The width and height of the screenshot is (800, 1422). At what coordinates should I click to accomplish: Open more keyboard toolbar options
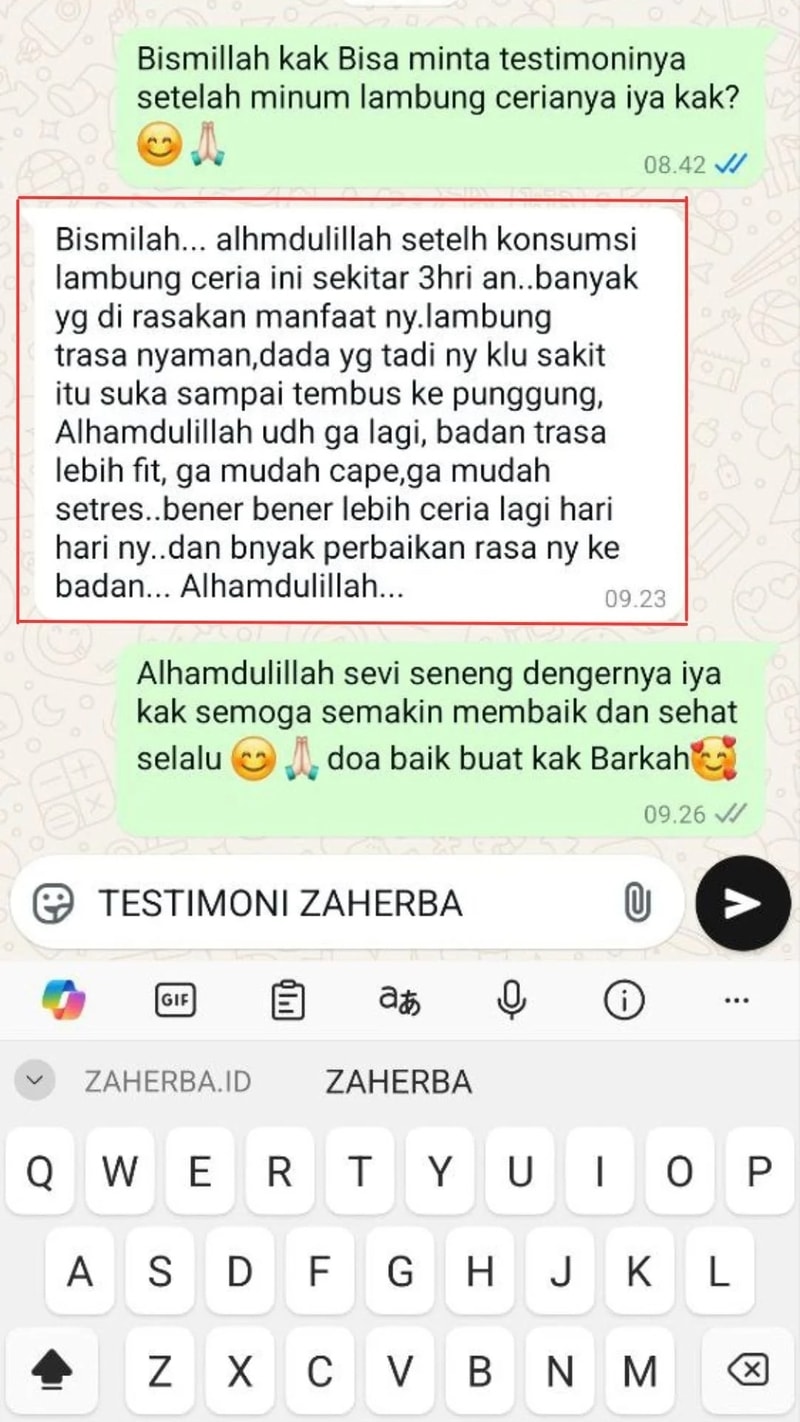pos(736,1000)
